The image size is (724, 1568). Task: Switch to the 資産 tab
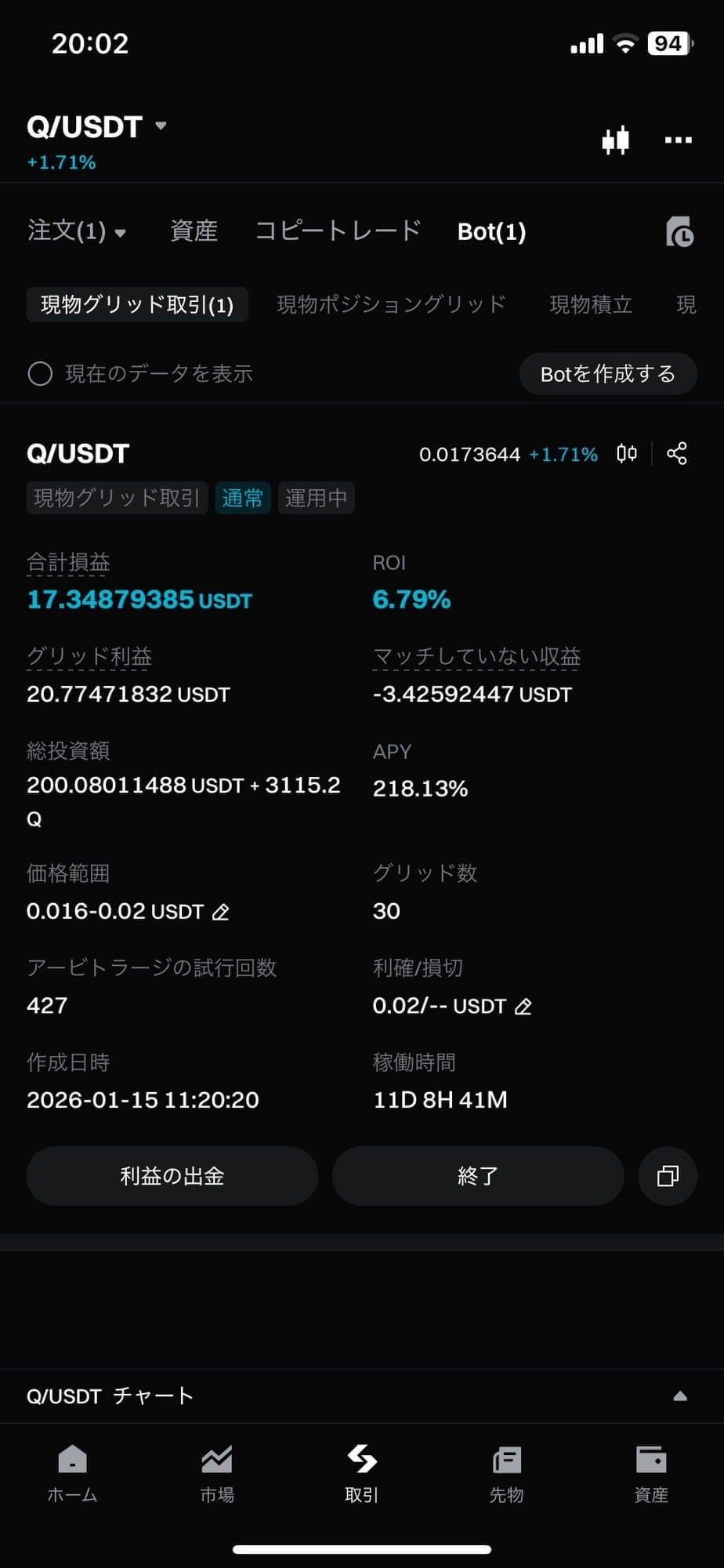click(x=194, y=231)
